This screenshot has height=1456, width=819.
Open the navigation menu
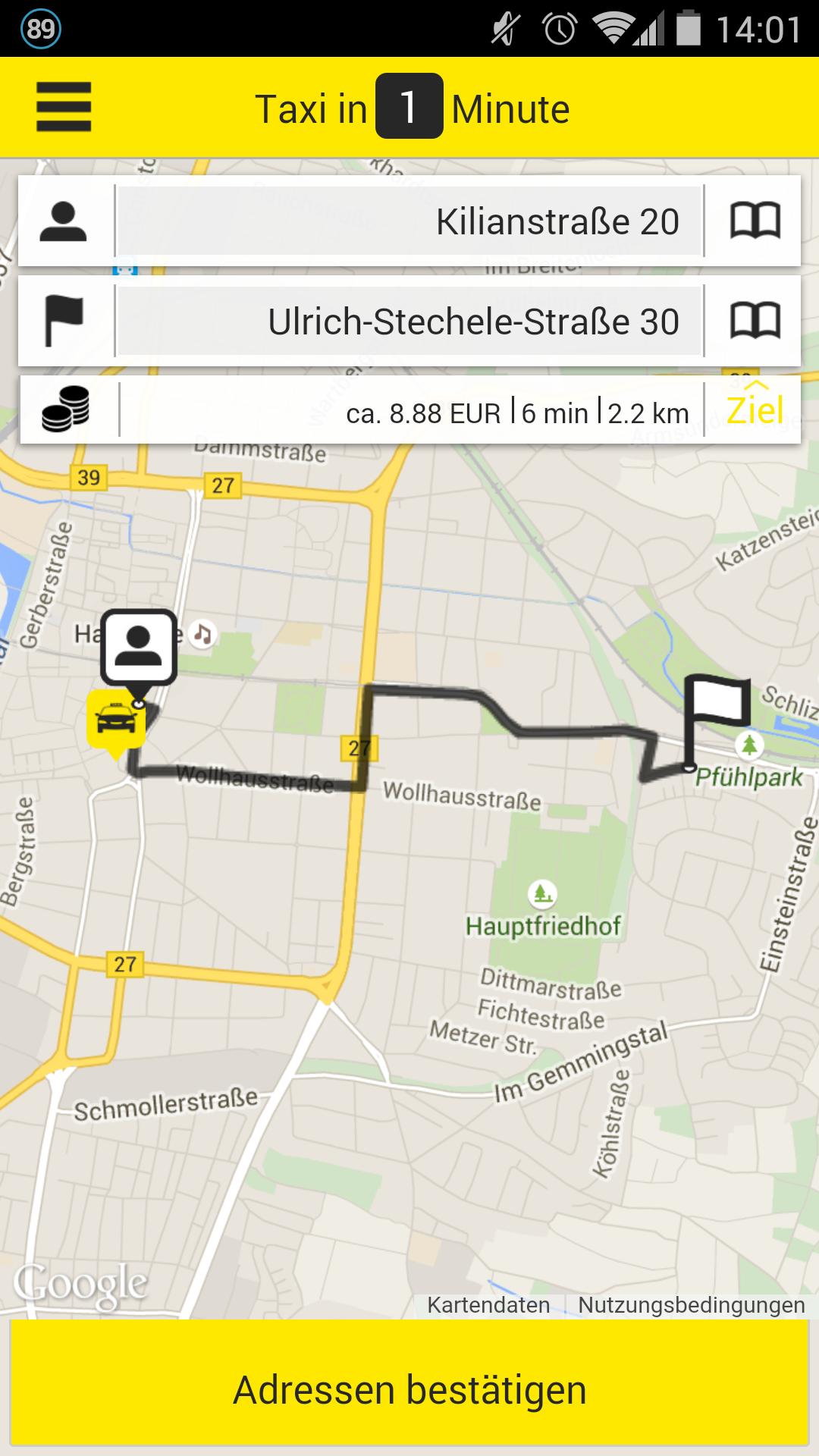click(x=65, y=107)
